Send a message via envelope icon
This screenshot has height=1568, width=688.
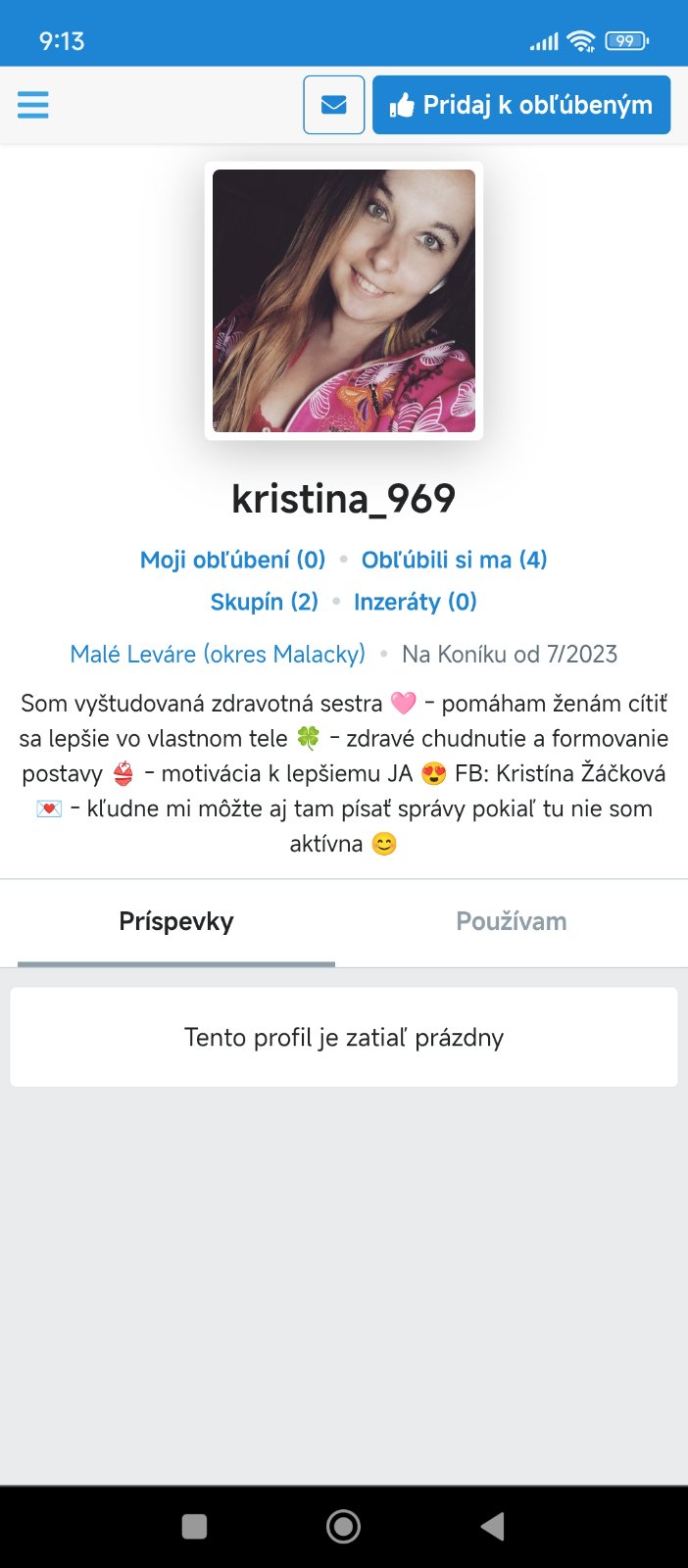point(334,105)
